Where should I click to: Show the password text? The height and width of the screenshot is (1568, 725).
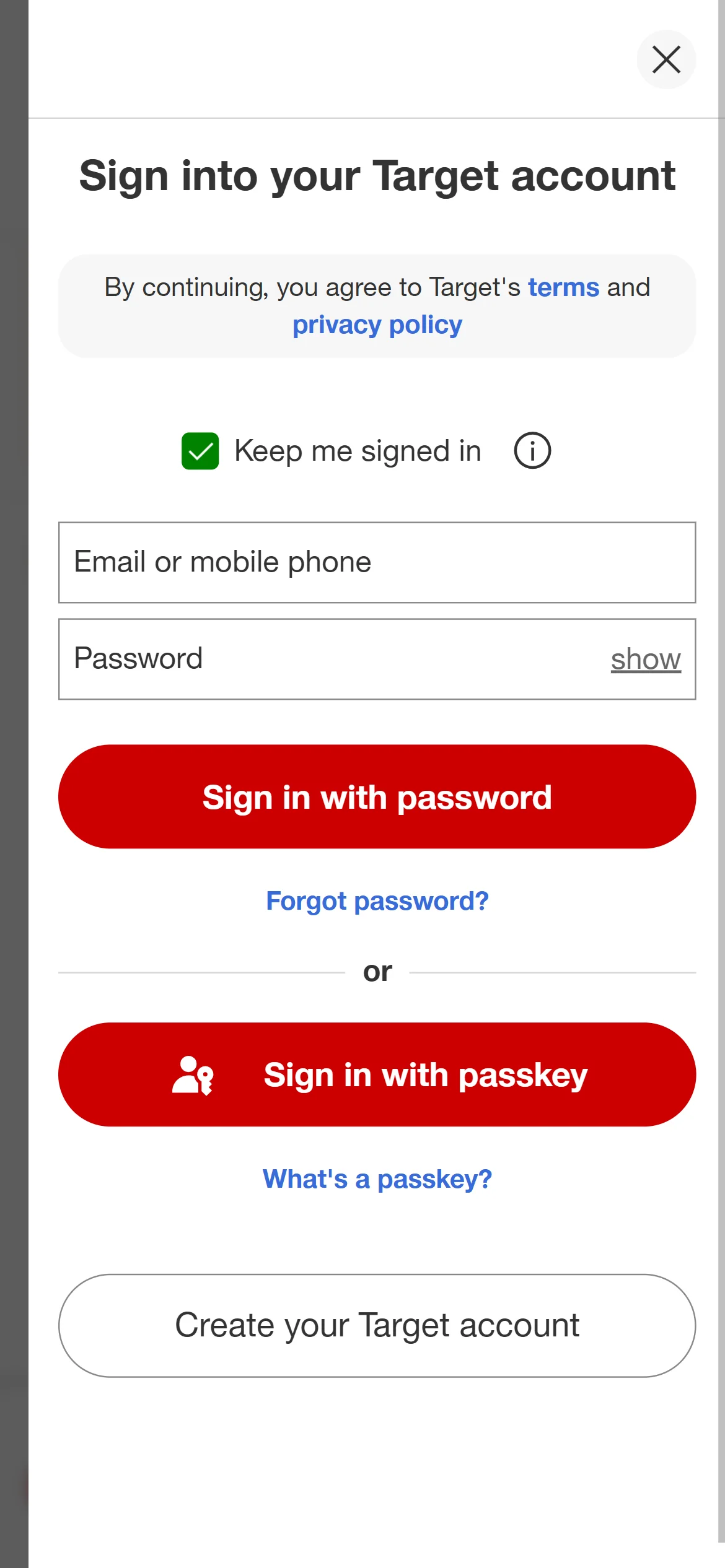[x=645, y=659]
